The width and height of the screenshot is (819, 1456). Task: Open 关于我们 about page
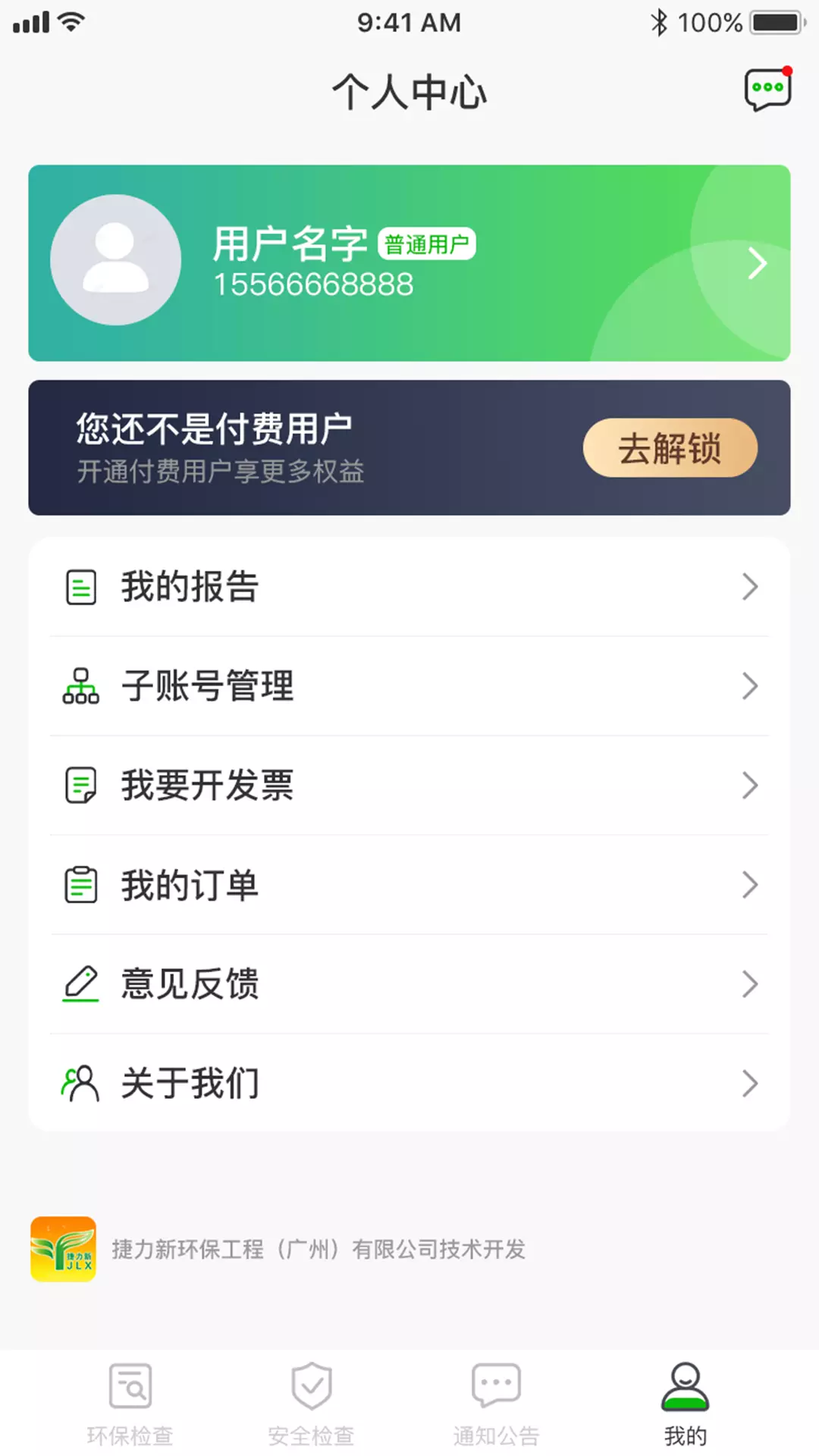pyautogui.click(x=409, y=1084)
